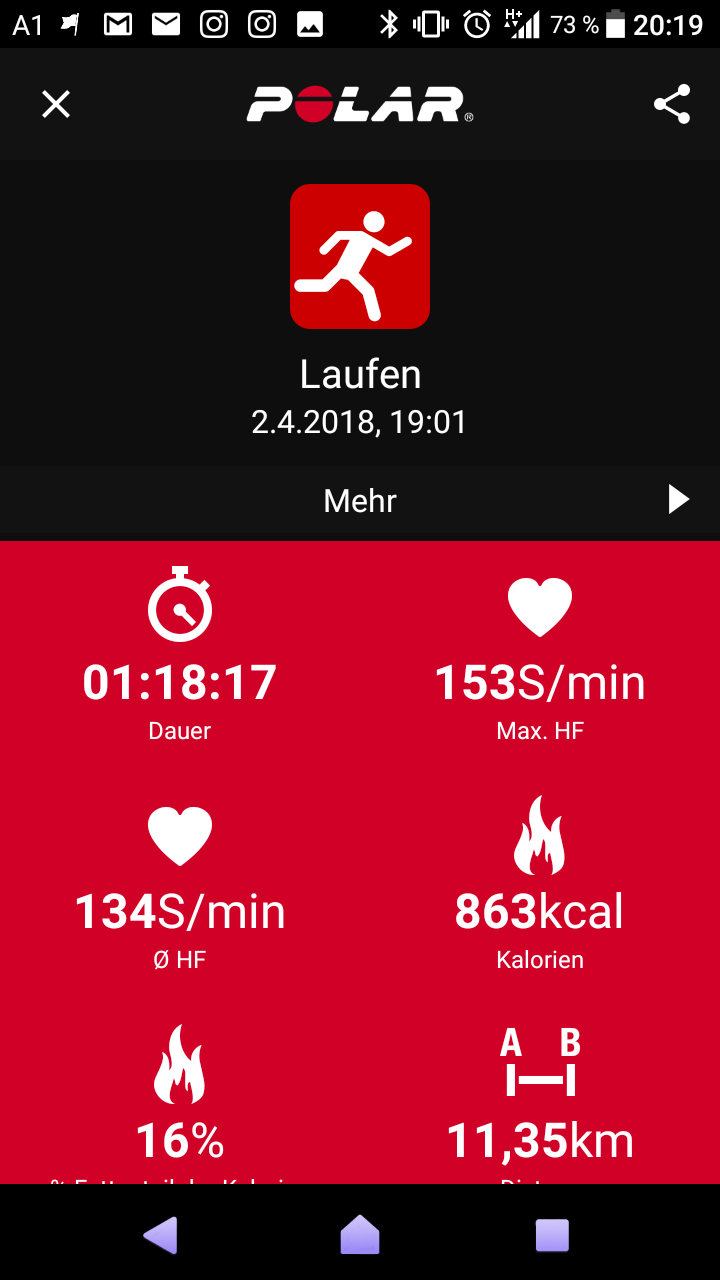Share this Laufen training session
This screenshot has width=720, height=1280.
point(672,104)
